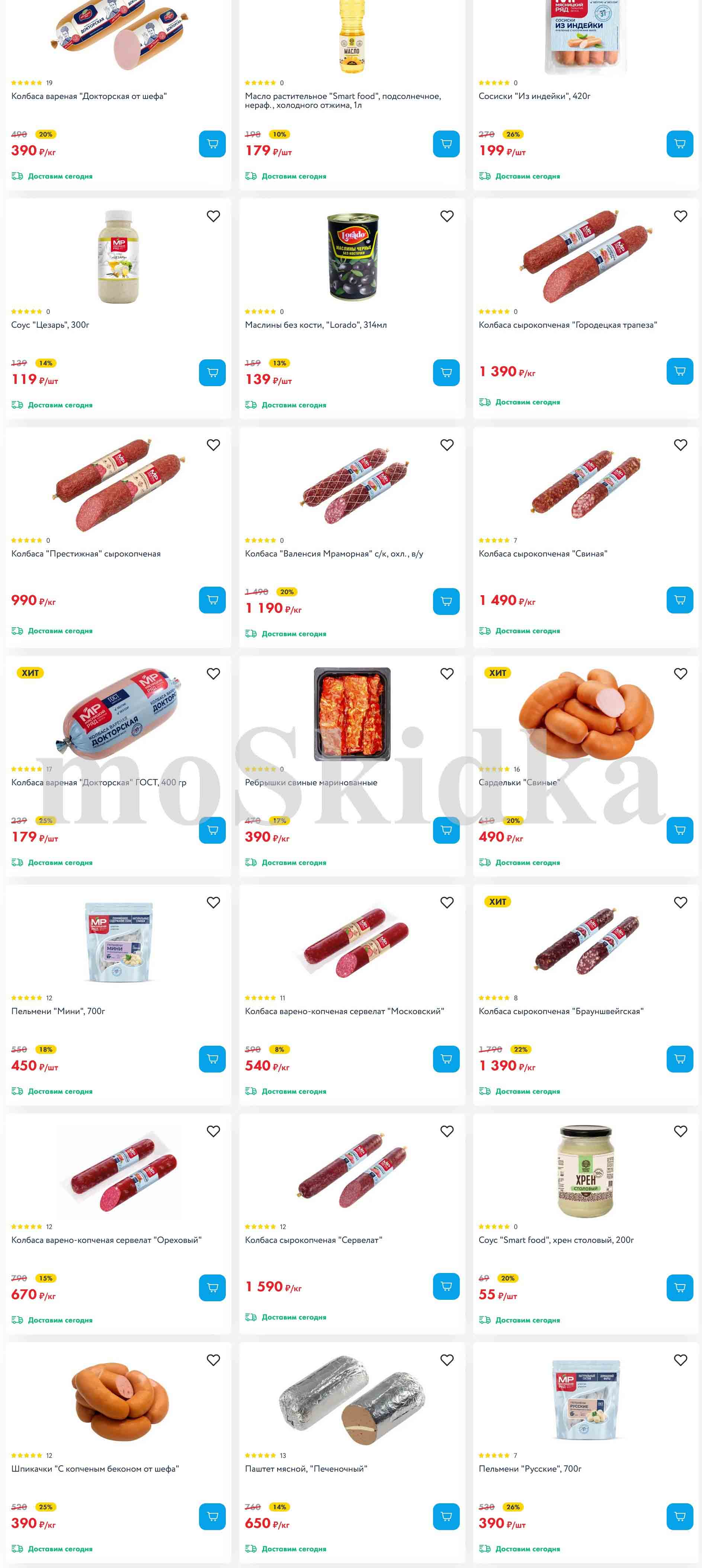Viewport: 702px width, 1568px height.
Task: Open Колбаса вареная "Докторская" ГОСТ product
Action: 99,782
